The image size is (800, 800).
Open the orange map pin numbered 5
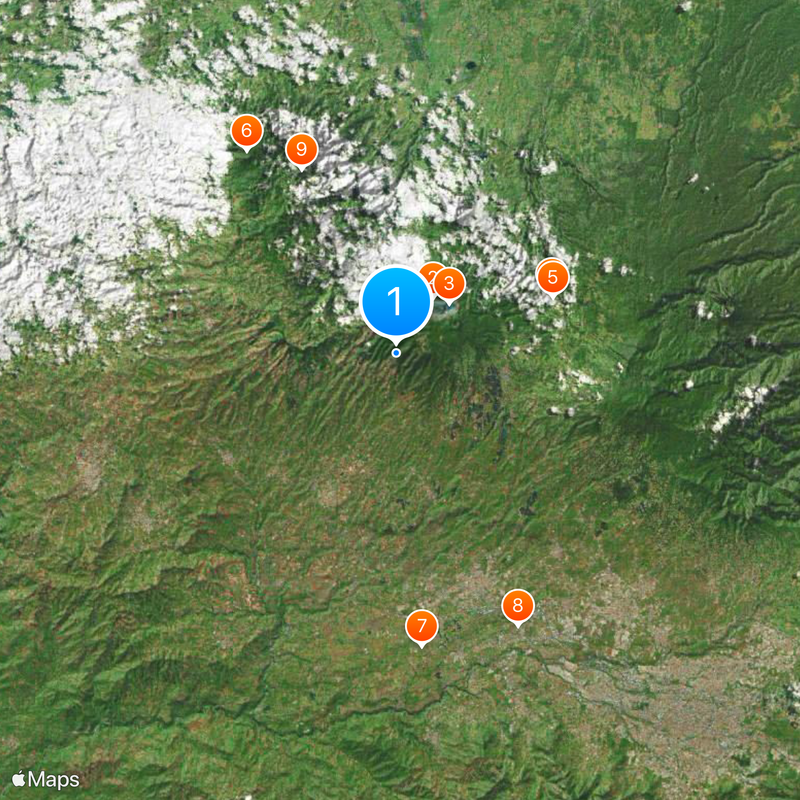coord(553,277)
